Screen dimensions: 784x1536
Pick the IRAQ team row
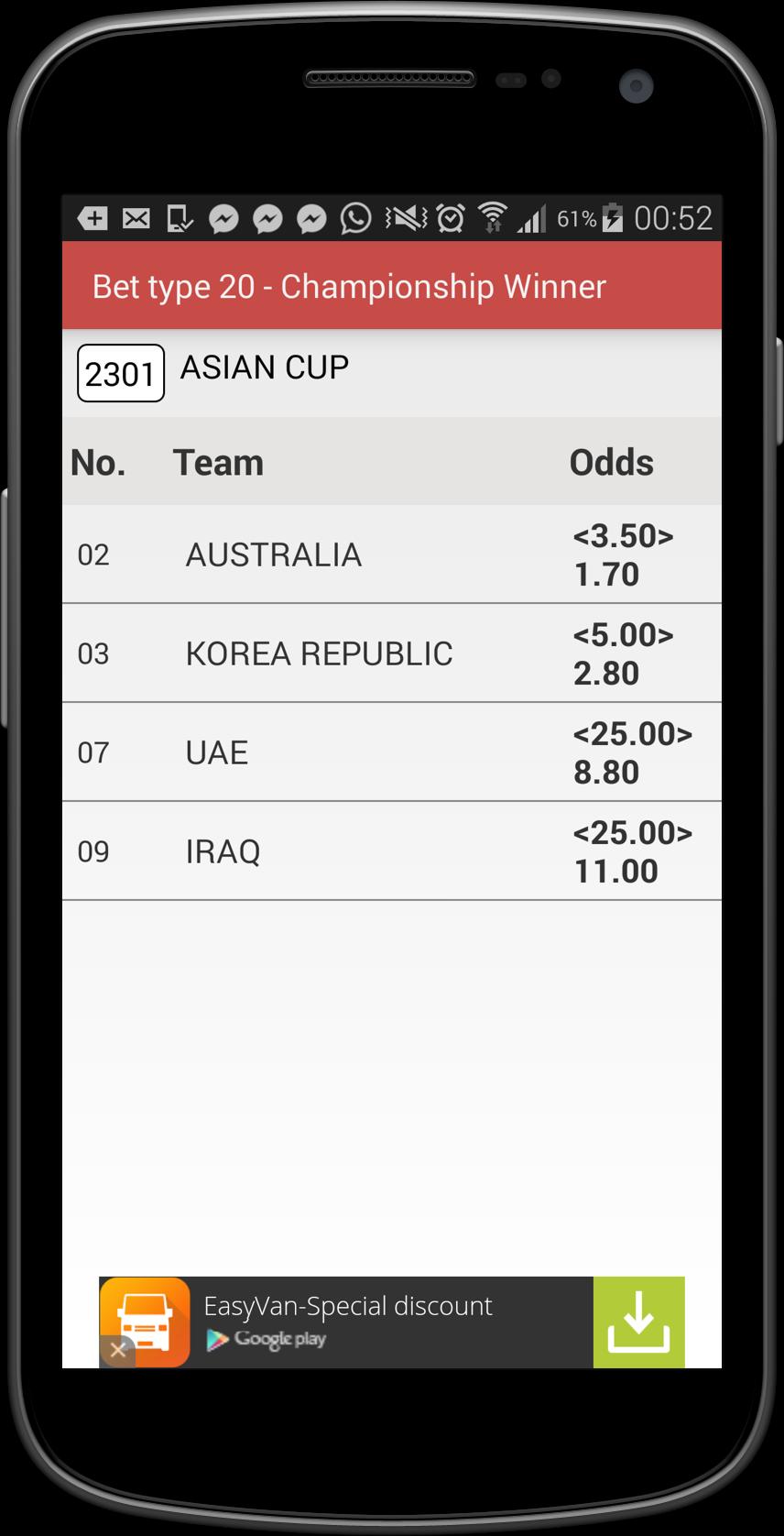click(391, 851)
